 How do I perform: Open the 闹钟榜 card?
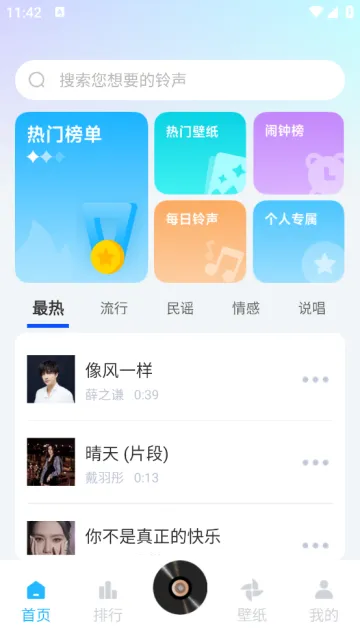(x=298, y=153)
